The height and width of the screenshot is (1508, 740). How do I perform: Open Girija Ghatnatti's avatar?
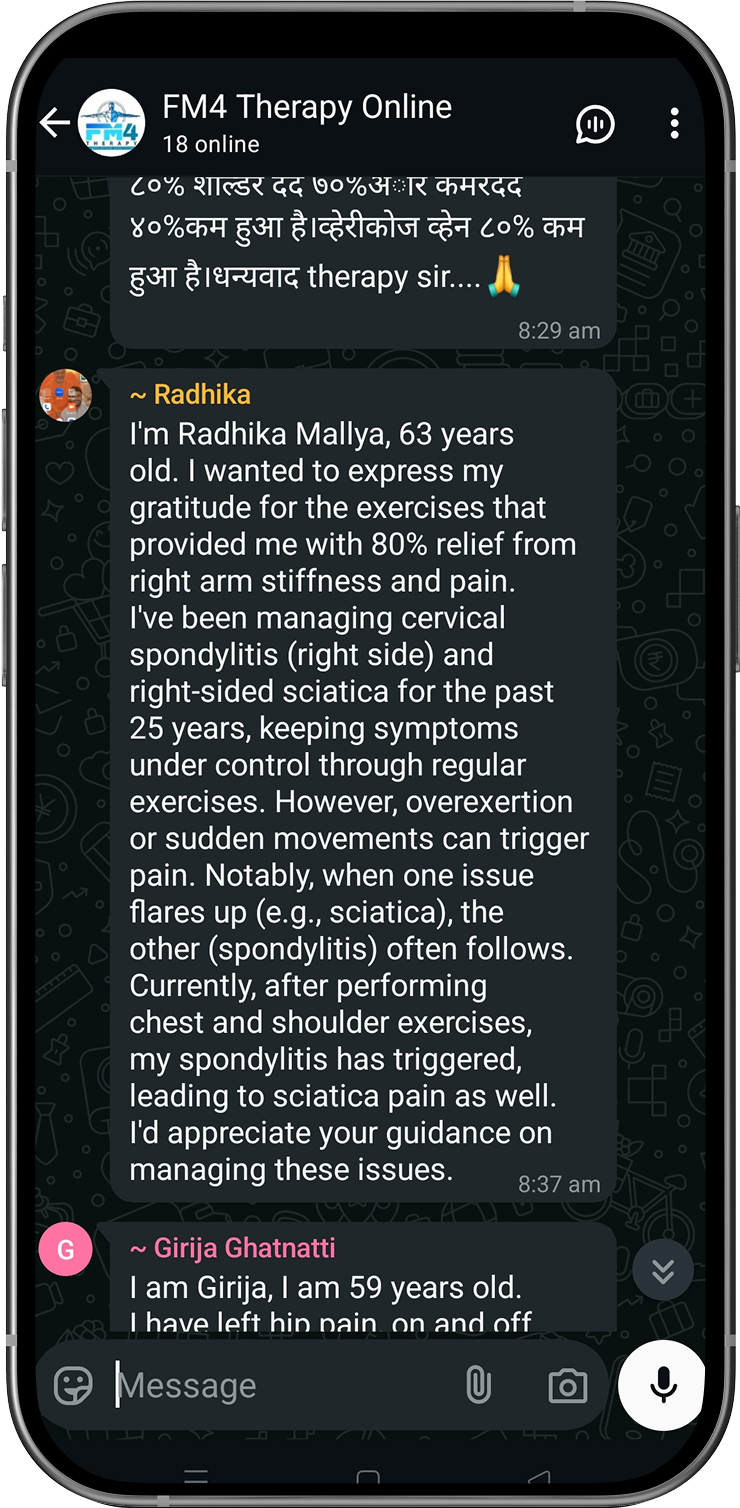point(65,1249)
